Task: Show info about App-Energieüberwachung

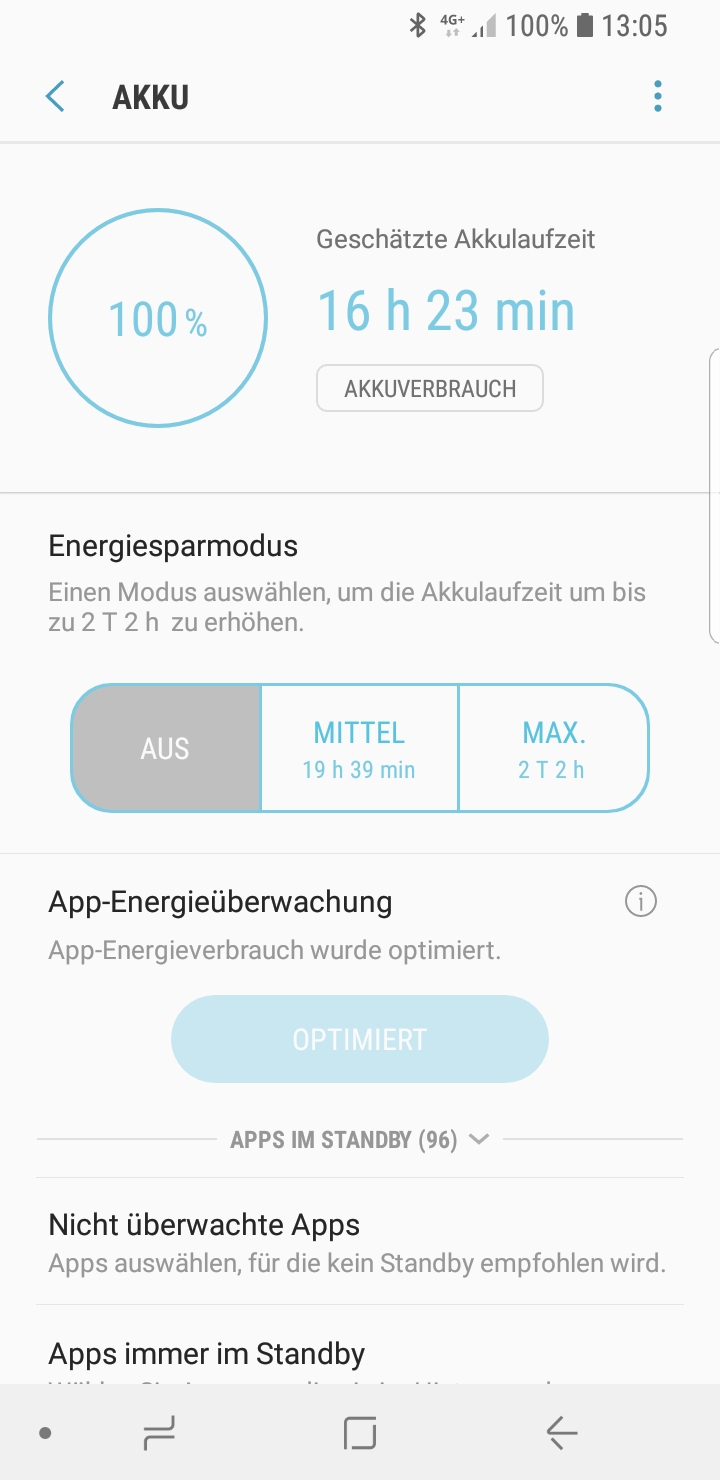Action: (x=640, y=902)
